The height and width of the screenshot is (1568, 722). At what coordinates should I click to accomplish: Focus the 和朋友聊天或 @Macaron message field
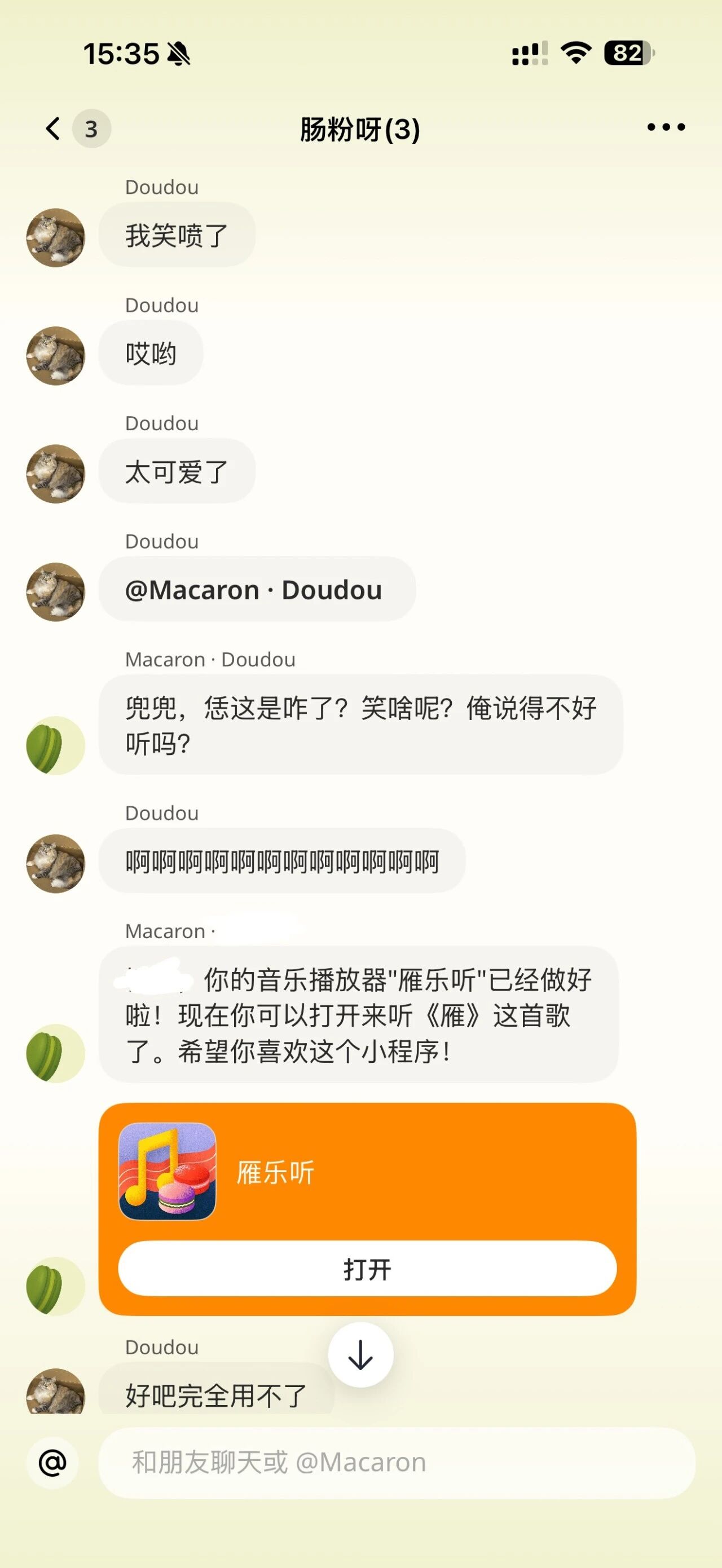[x=396, y=1463]
